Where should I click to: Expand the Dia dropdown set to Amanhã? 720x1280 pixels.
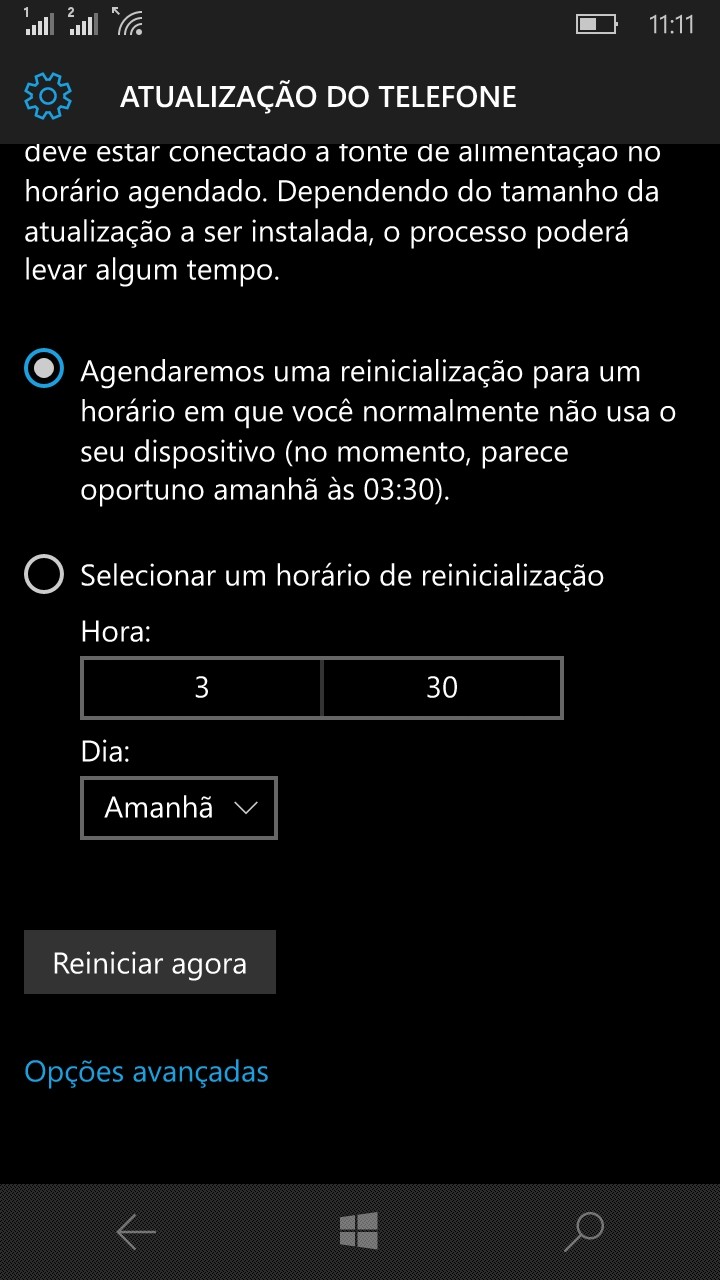tap(179, 808)
